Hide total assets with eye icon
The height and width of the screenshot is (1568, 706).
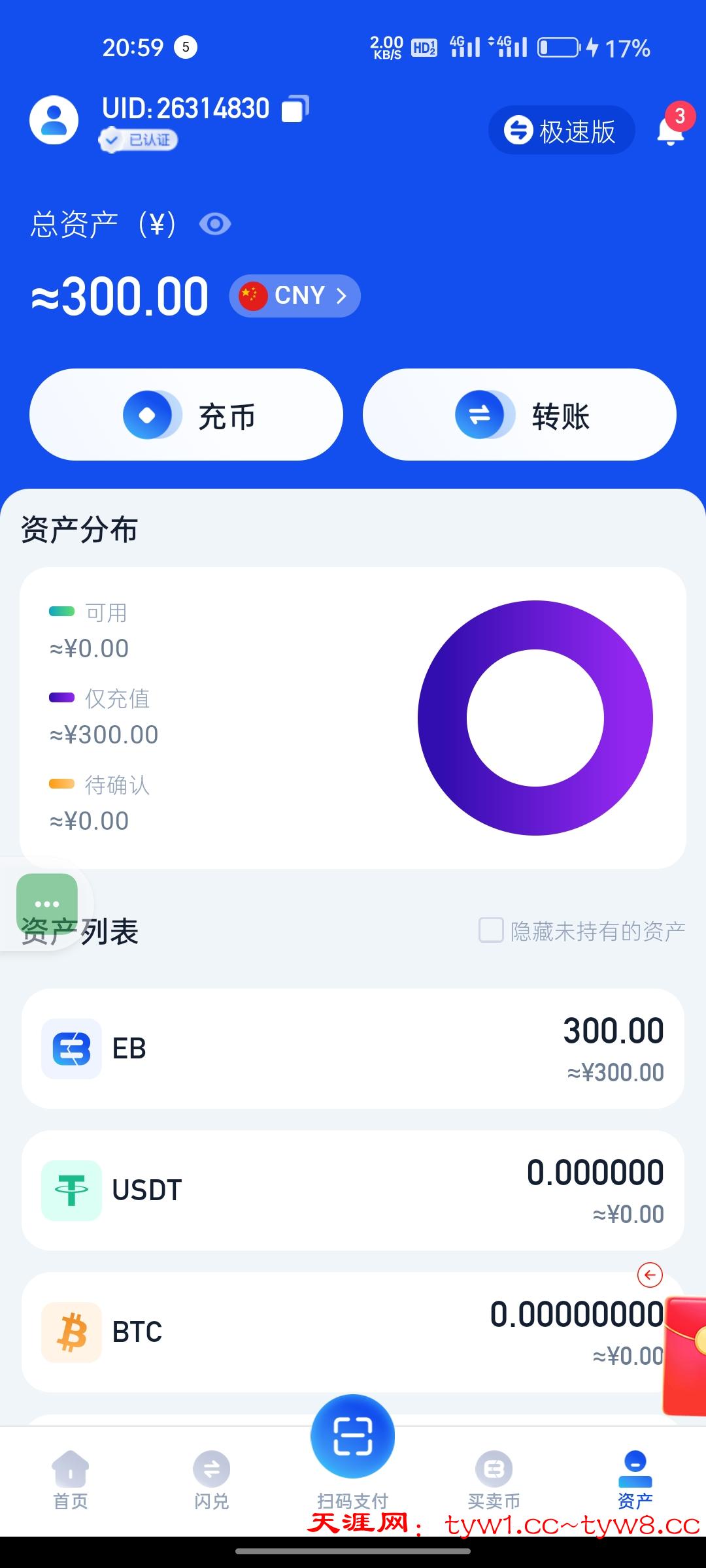tap(215, 224)
